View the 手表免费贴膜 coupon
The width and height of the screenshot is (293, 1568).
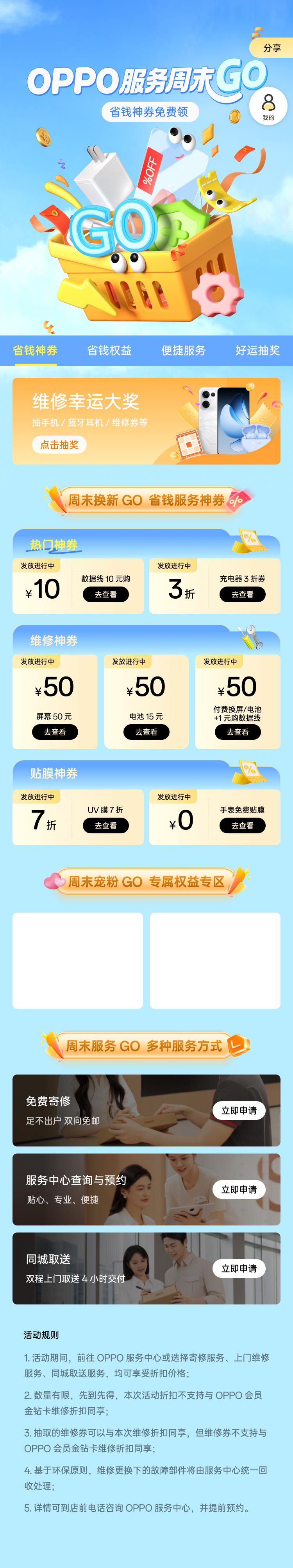point(243,825)
